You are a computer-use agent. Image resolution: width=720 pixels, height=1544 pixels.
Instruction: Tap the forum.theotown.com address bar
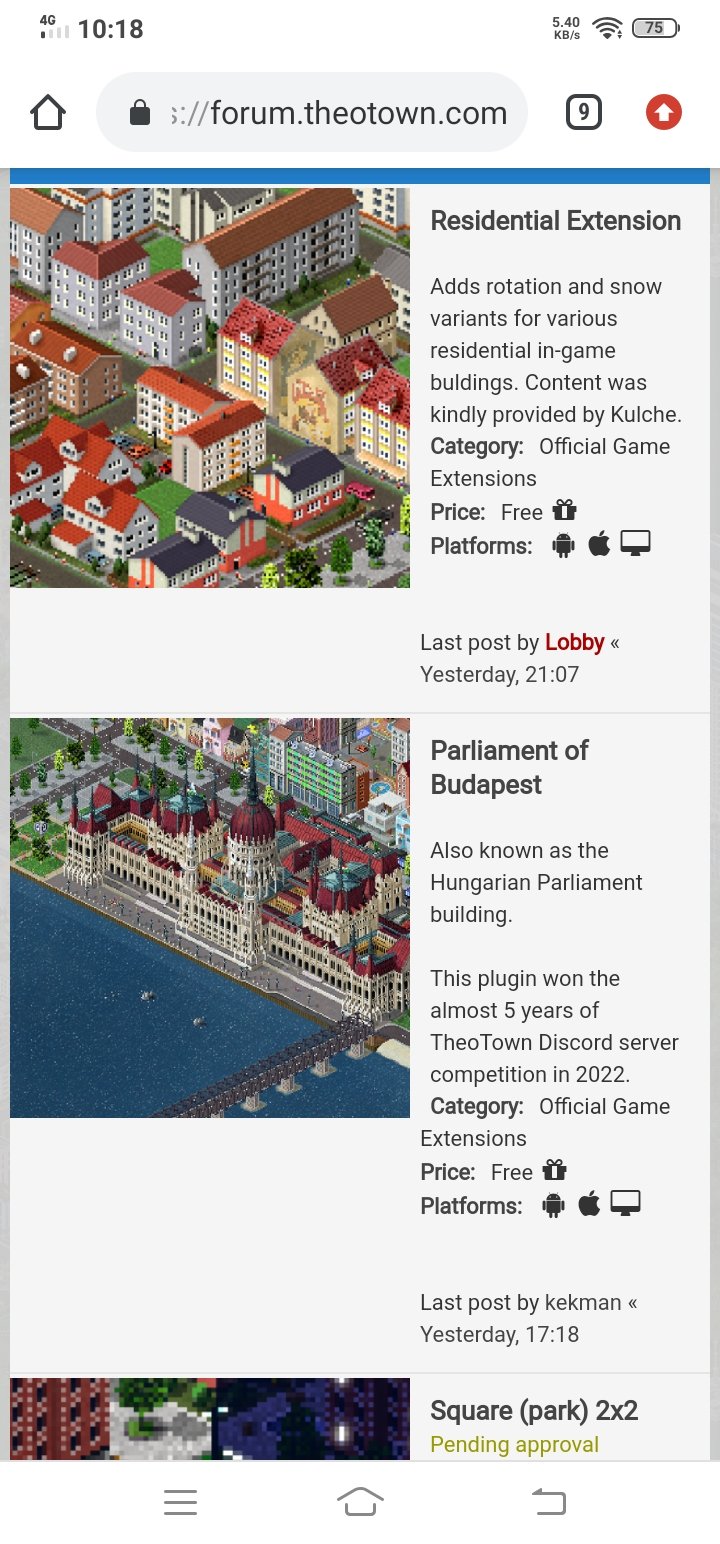[312, 113]
